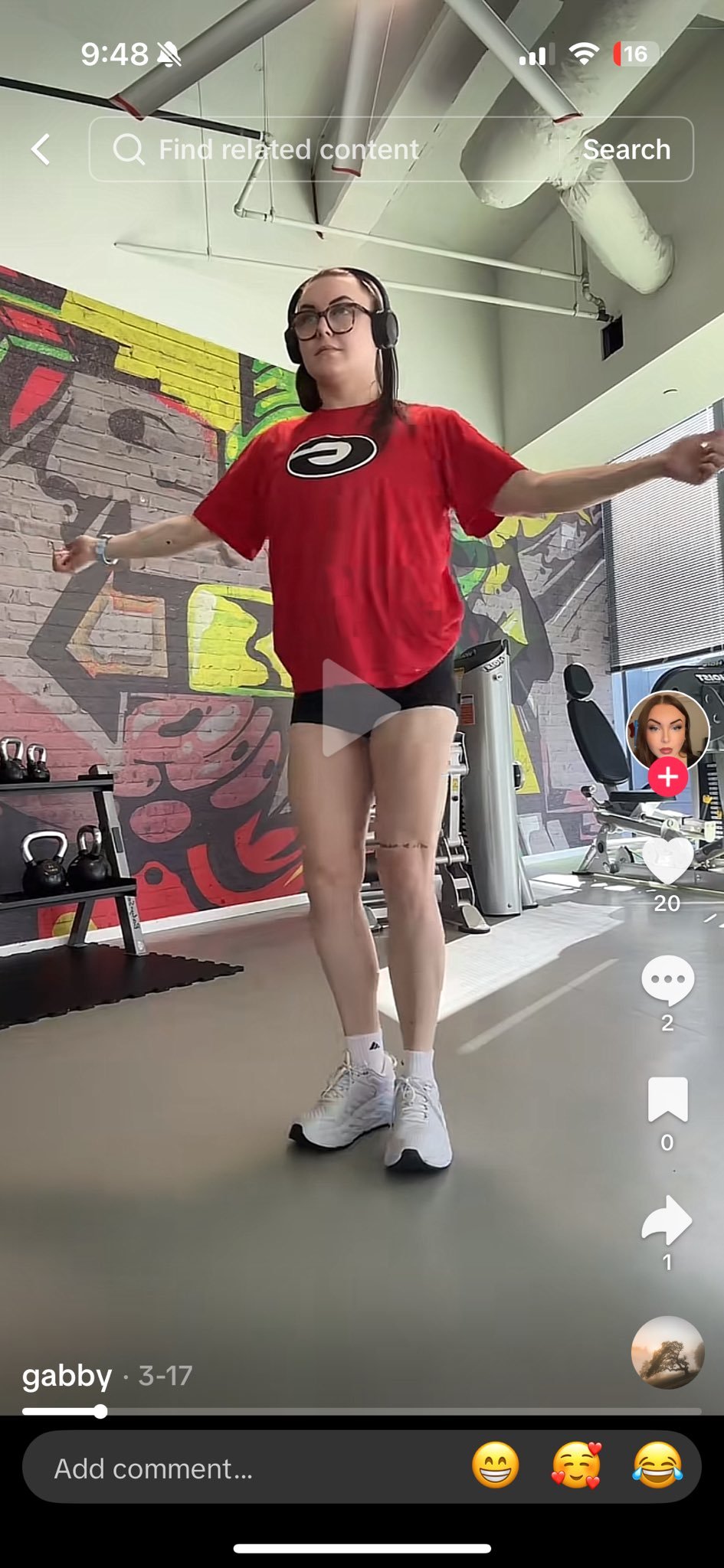Resume the paused video with play icon

tap(359, 707)
